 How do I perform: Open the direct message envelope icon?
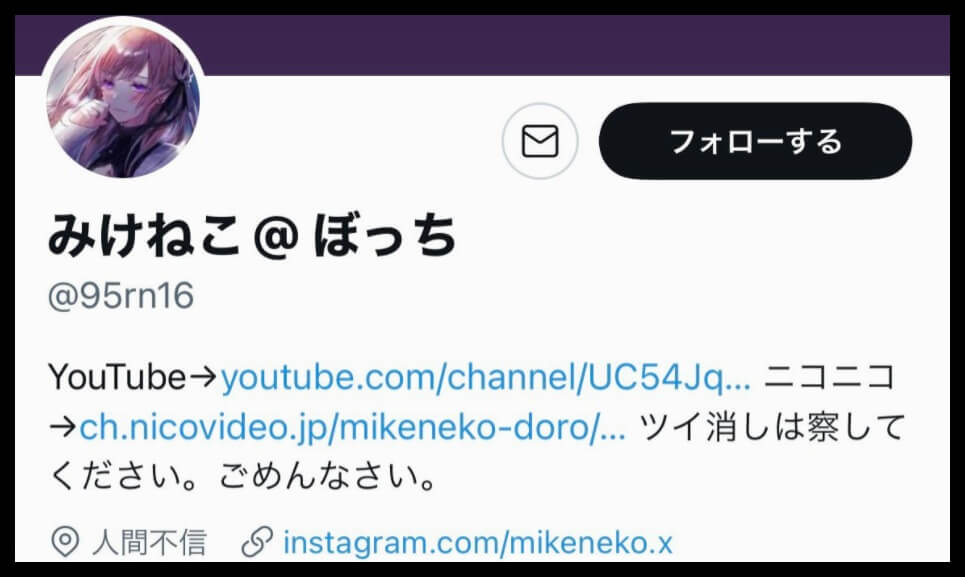[x=540, y=142]
